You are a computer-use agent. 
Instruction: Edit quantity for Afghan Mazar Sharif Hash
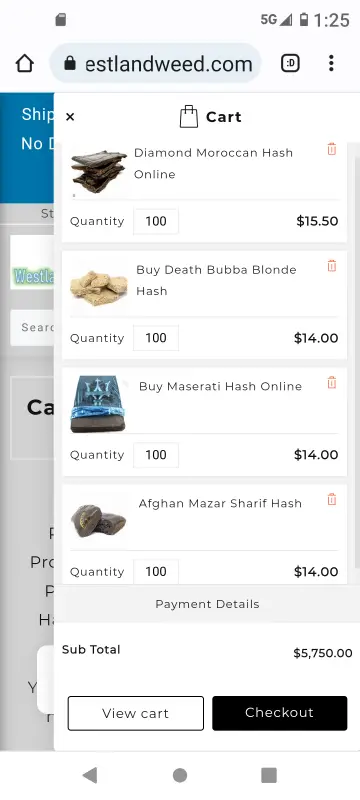click(x=156, y=572)
